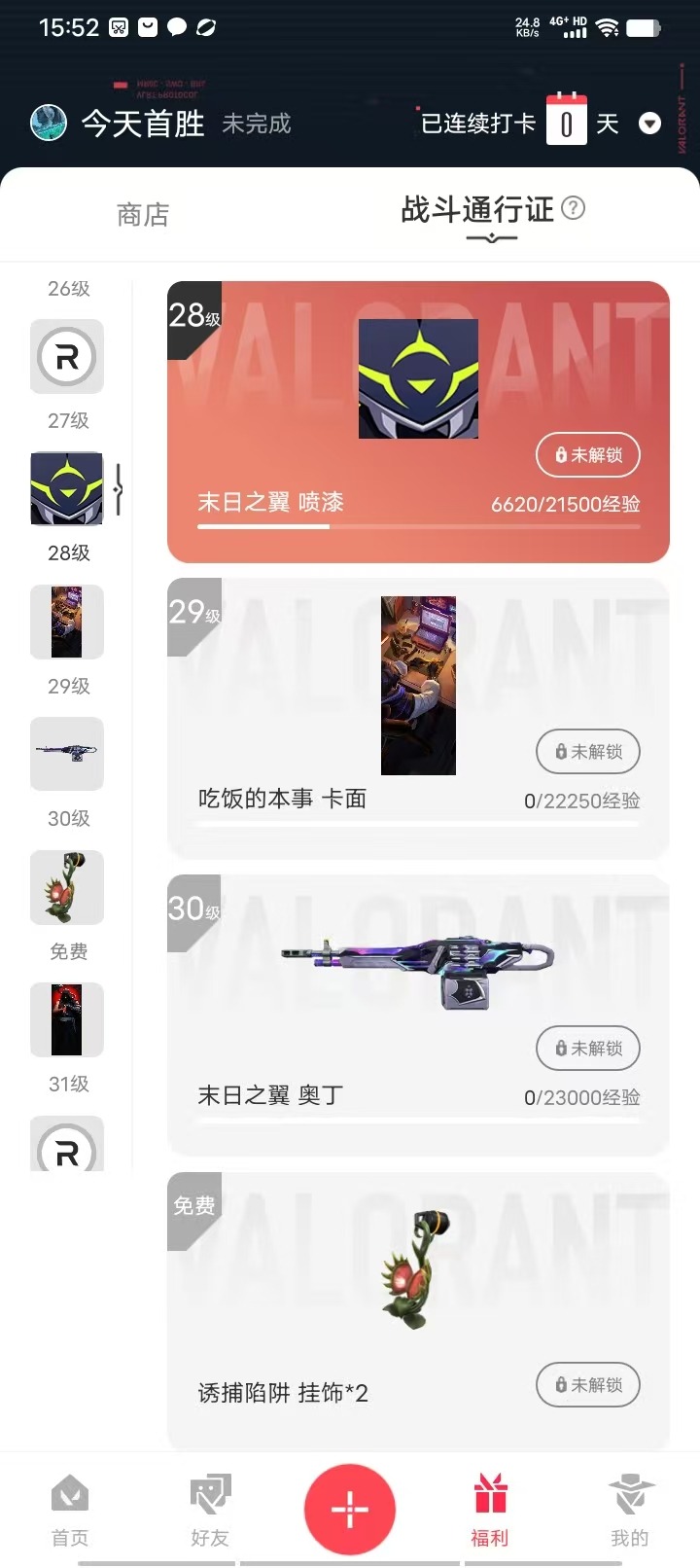Switch to the 我的 tab

[630, 1511]
